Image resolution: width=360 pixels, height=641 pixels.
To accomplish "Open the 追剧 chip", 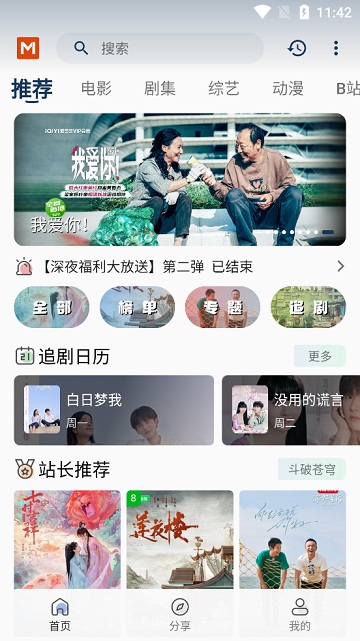I will click(309, 307).
